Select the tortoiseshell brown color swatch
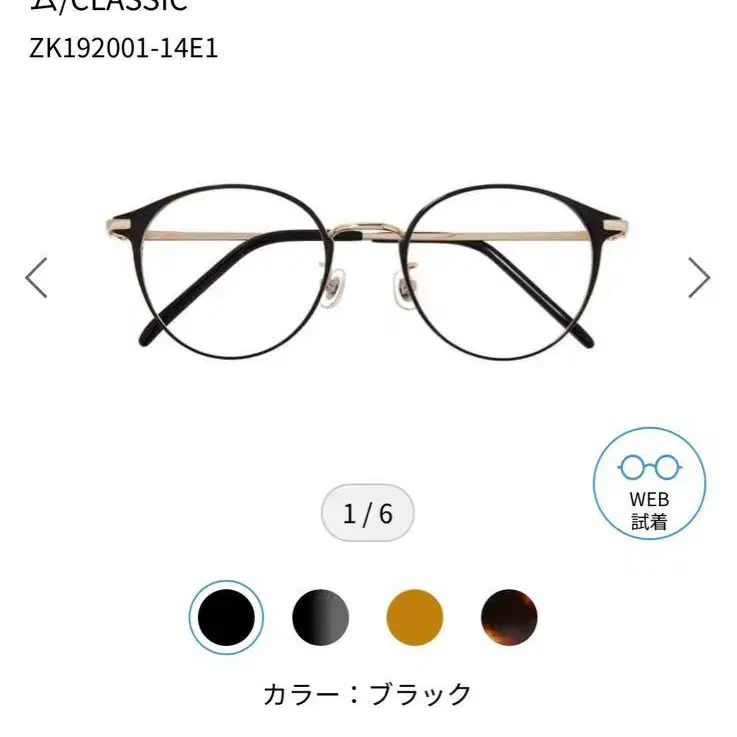Viewport: 737px width, 737px height. [x=509, y=617]
